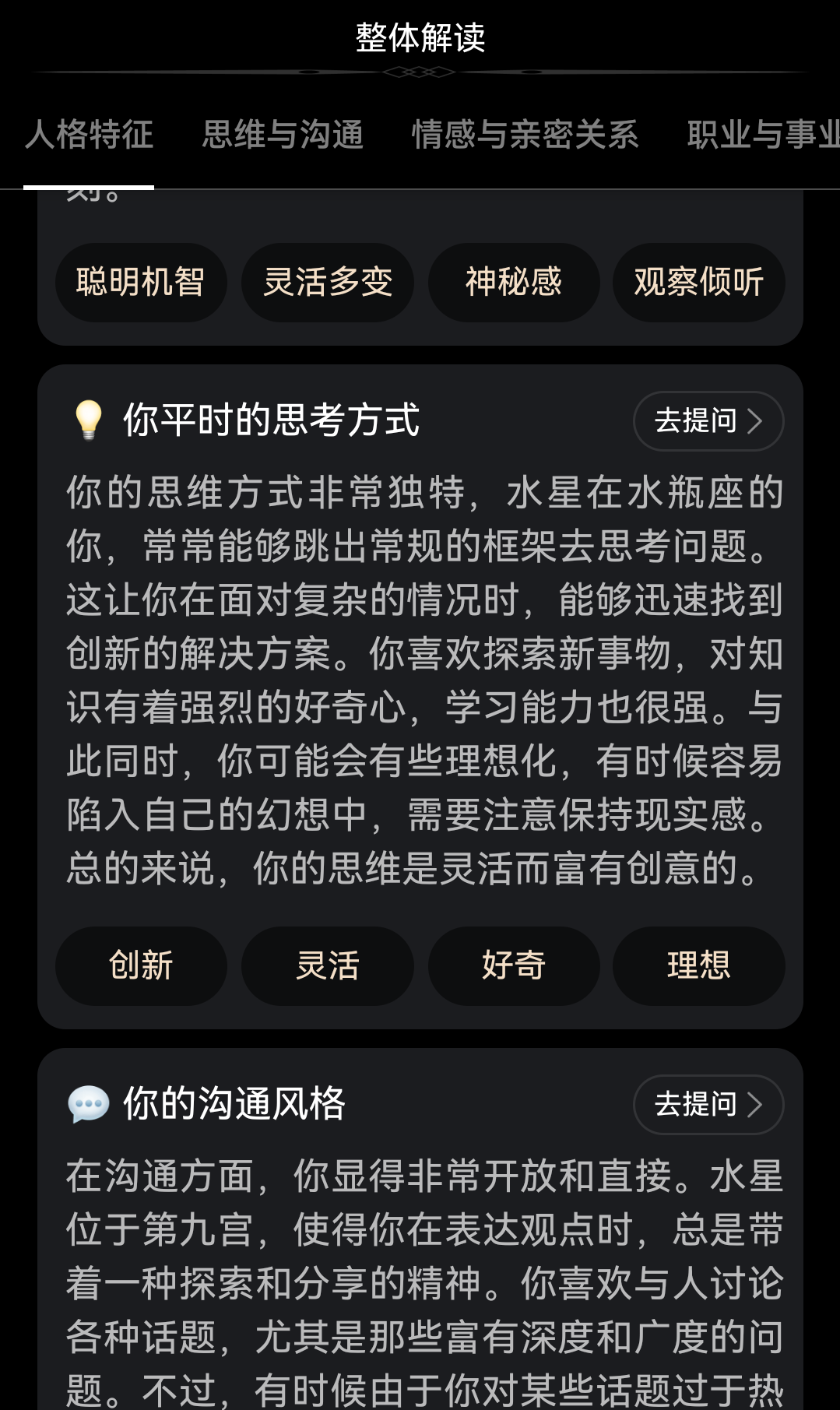
Task: Tap the 理想 chip
Action: coord(698,965)
